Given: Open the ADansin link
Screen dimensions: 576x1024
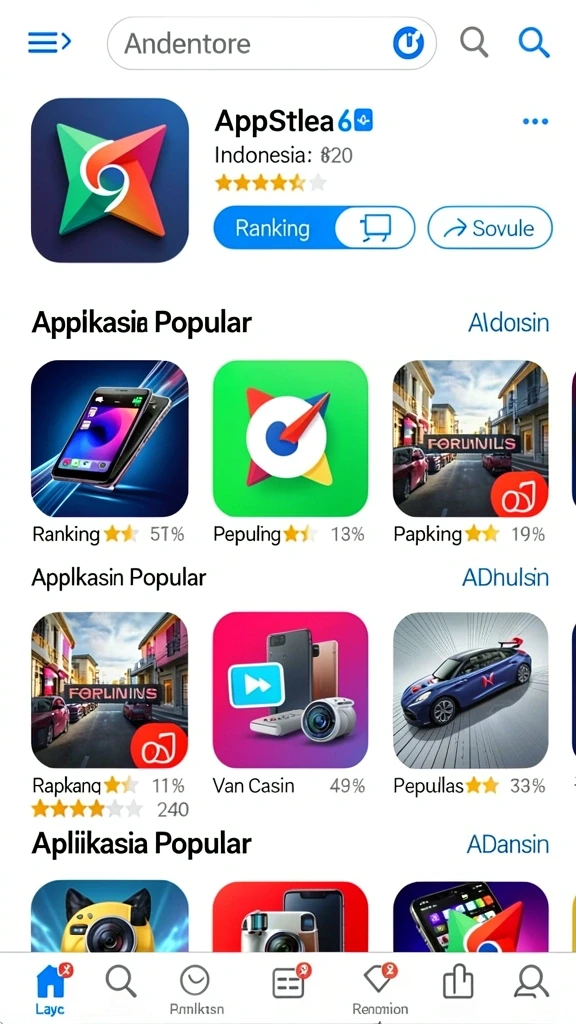Looking at the screenshot, I should [507, 844].
